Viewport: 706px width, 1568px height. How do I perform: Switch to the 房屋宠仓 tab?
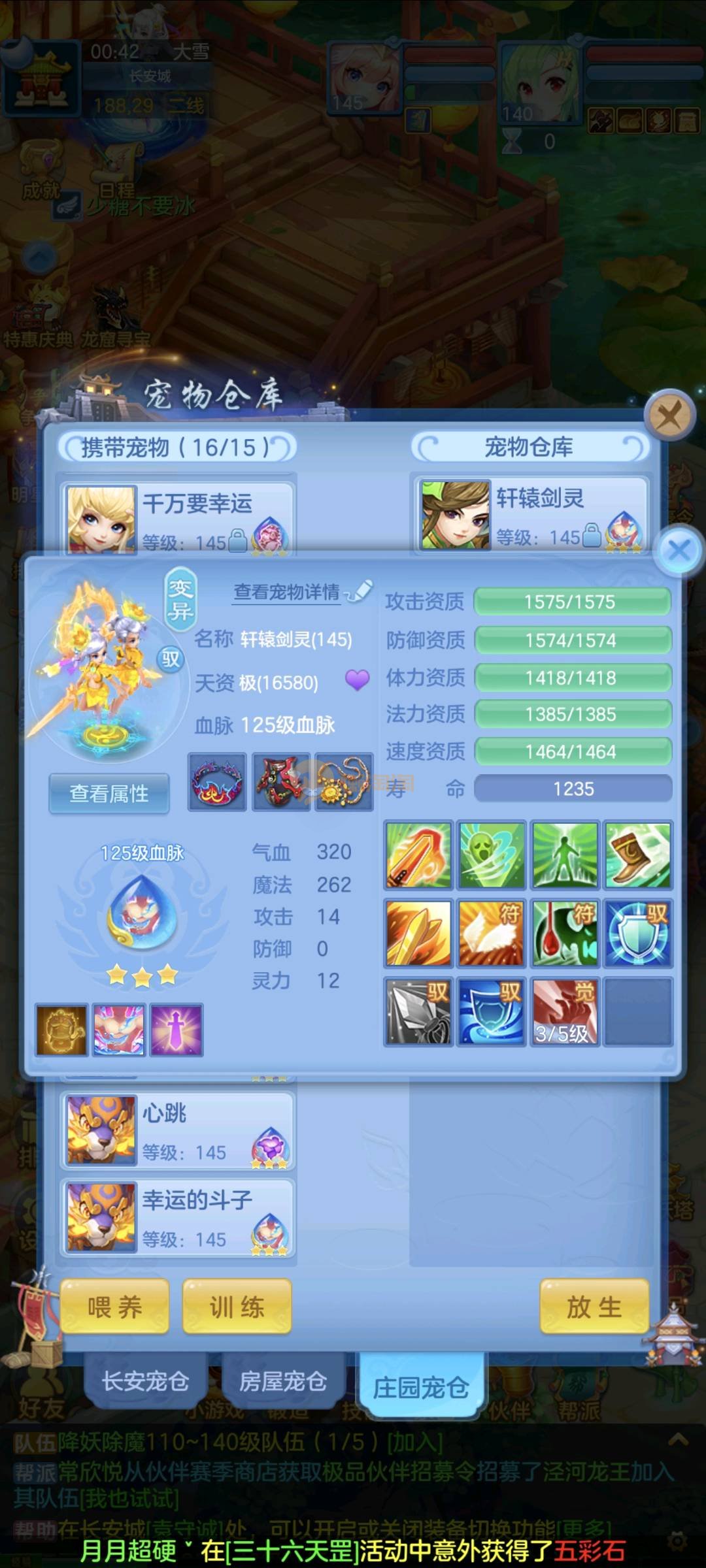(x=282, y=1382)
